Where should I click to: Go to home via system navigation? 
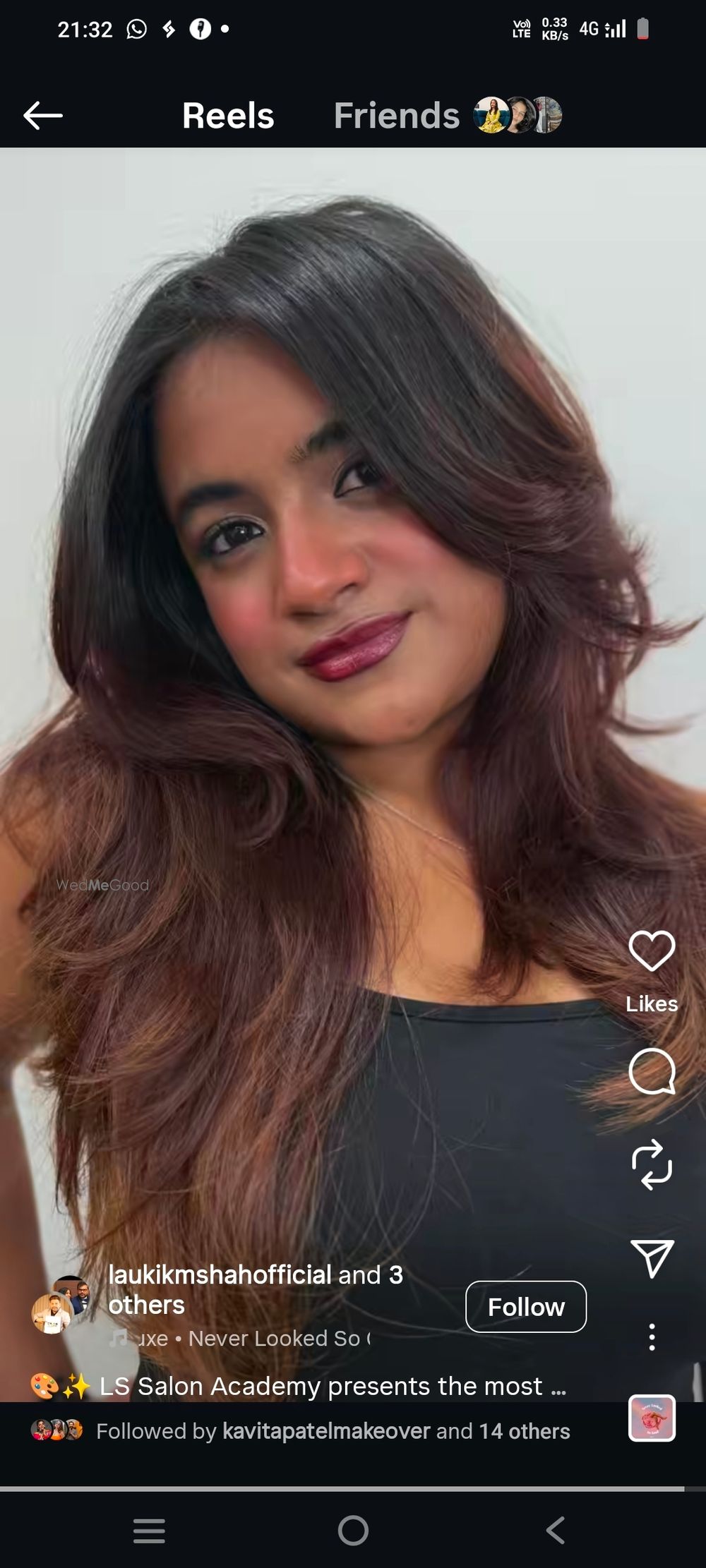tap(353, 1531)
